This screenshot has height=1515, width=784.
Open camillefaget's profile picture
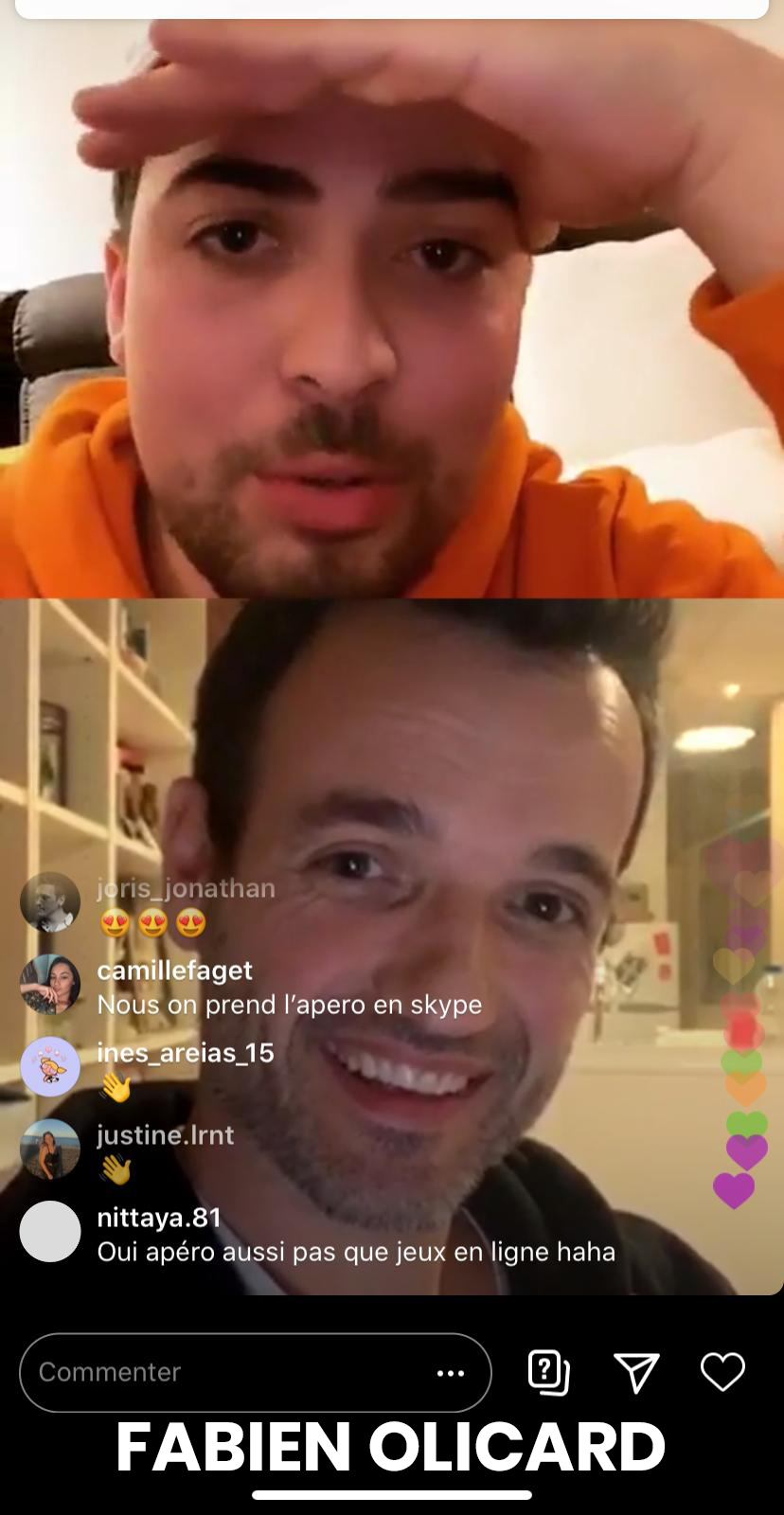[50, 985]
